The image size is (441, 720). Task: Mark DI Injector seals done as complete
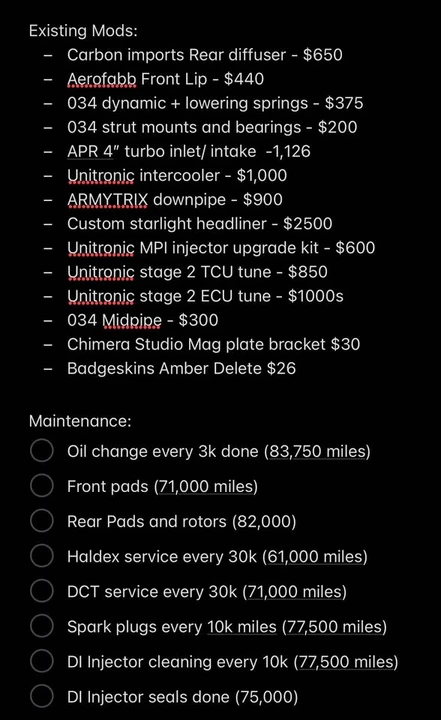click(x=42, y=696)
